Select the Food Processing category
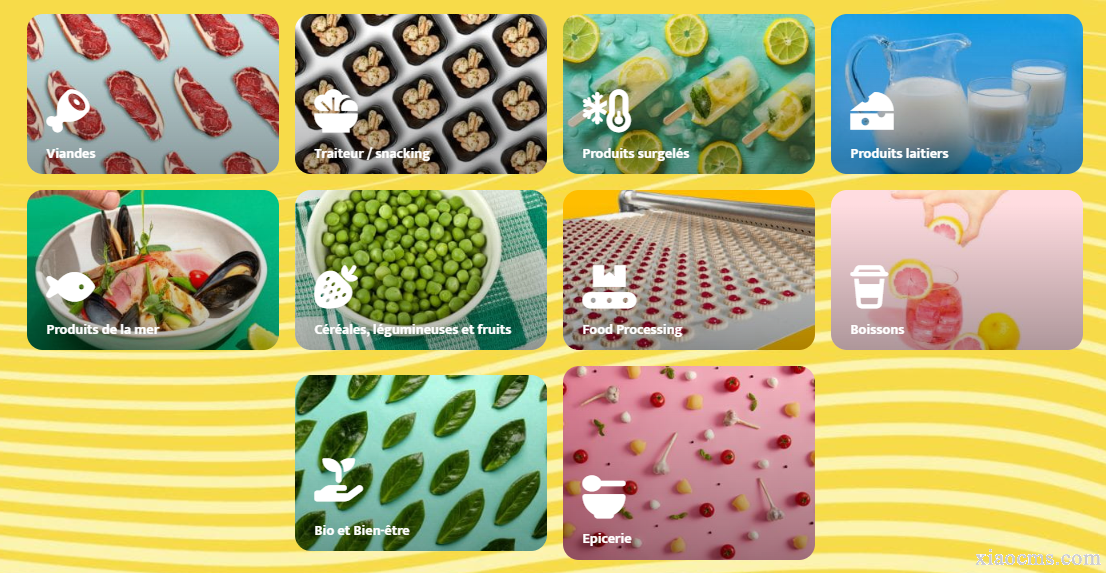Screen dimensions: 1106x573 [x=689, y=270]
